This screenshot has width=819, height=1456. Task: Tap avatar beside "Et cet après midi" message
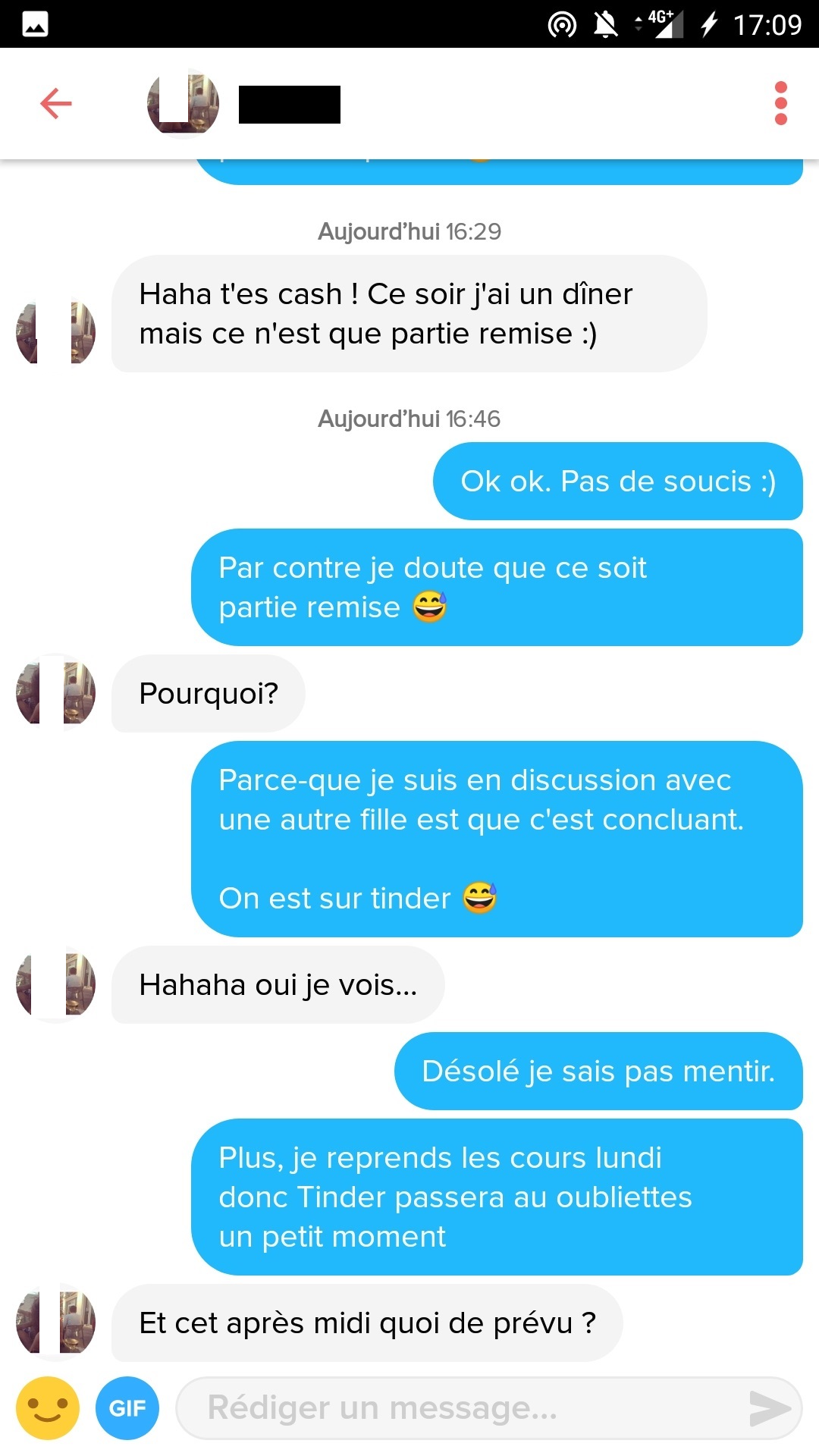(x=56, y=1323)
